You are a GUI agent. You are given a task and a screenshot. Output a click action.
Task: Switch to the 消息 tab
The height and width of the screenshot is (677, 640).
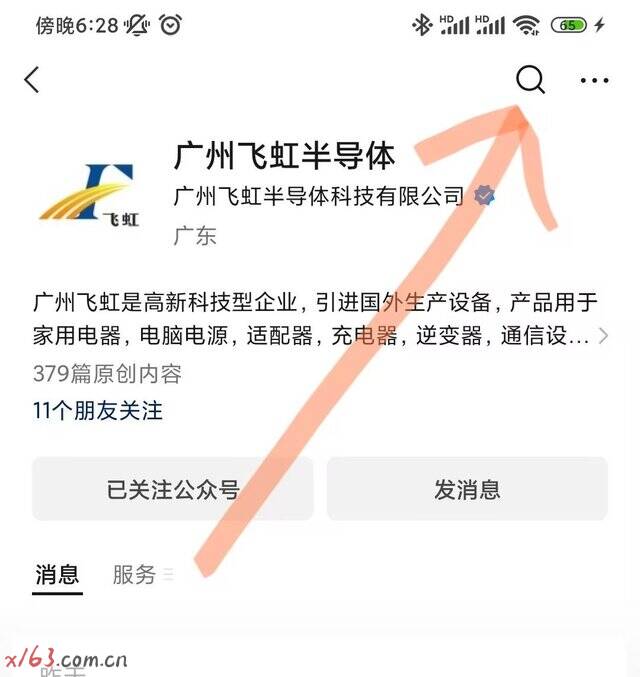[x=57, y=574]
